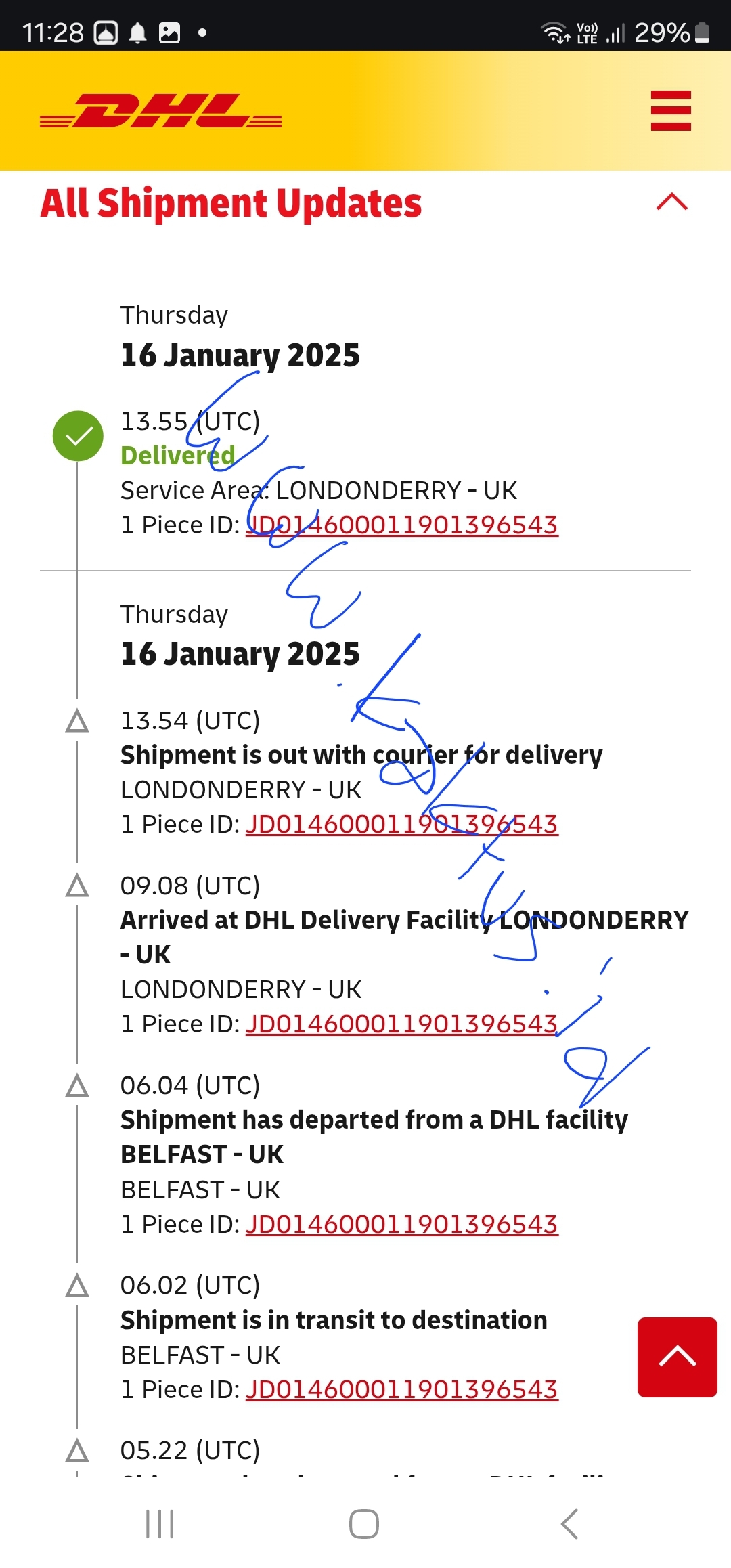Screen dimensions: 731x1568
Task: Open the Piece ID link under Delivered
Action: tap(402, 525)
